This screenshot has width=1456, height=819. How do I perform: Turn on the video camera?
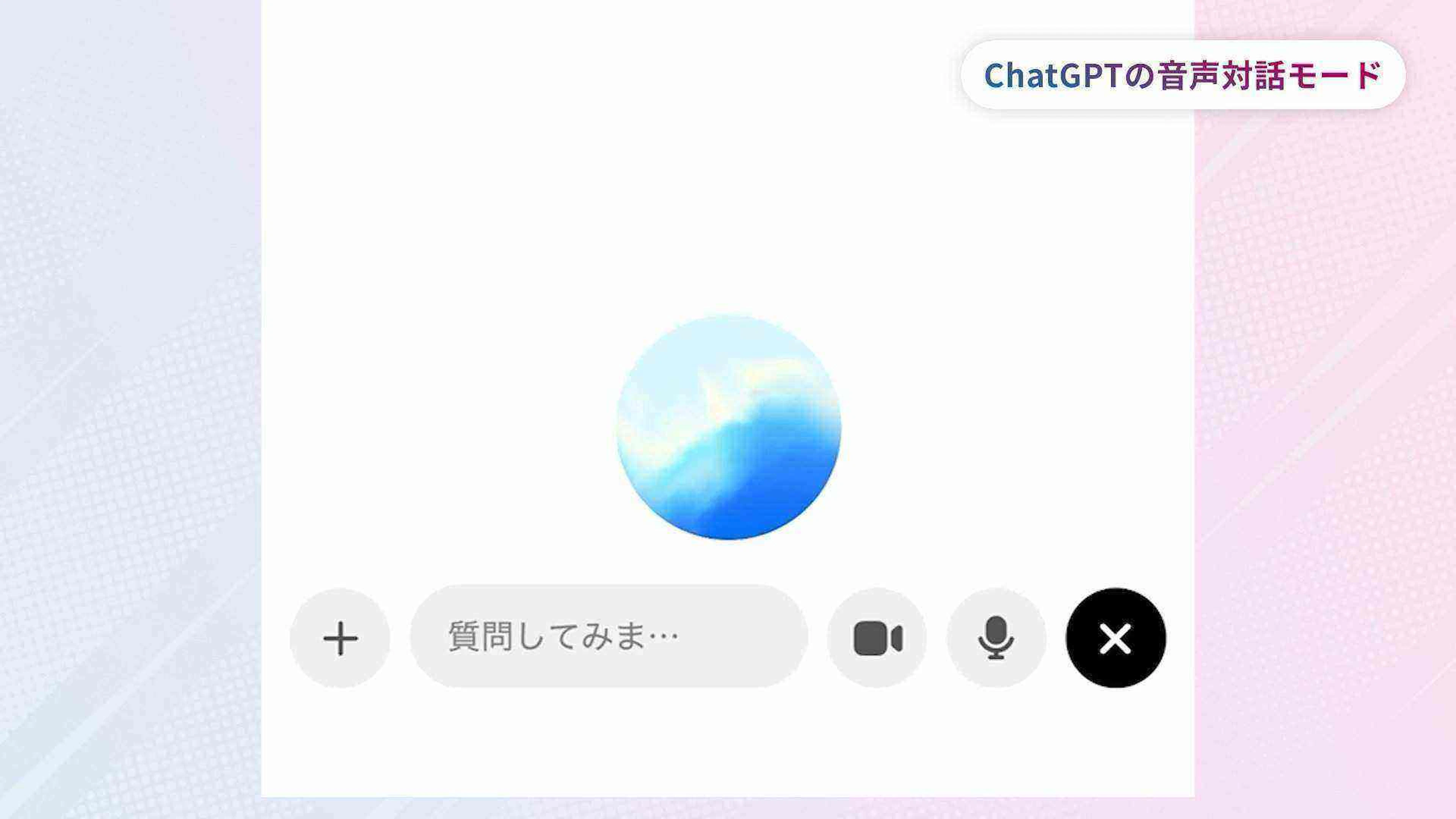coord(877,638)
